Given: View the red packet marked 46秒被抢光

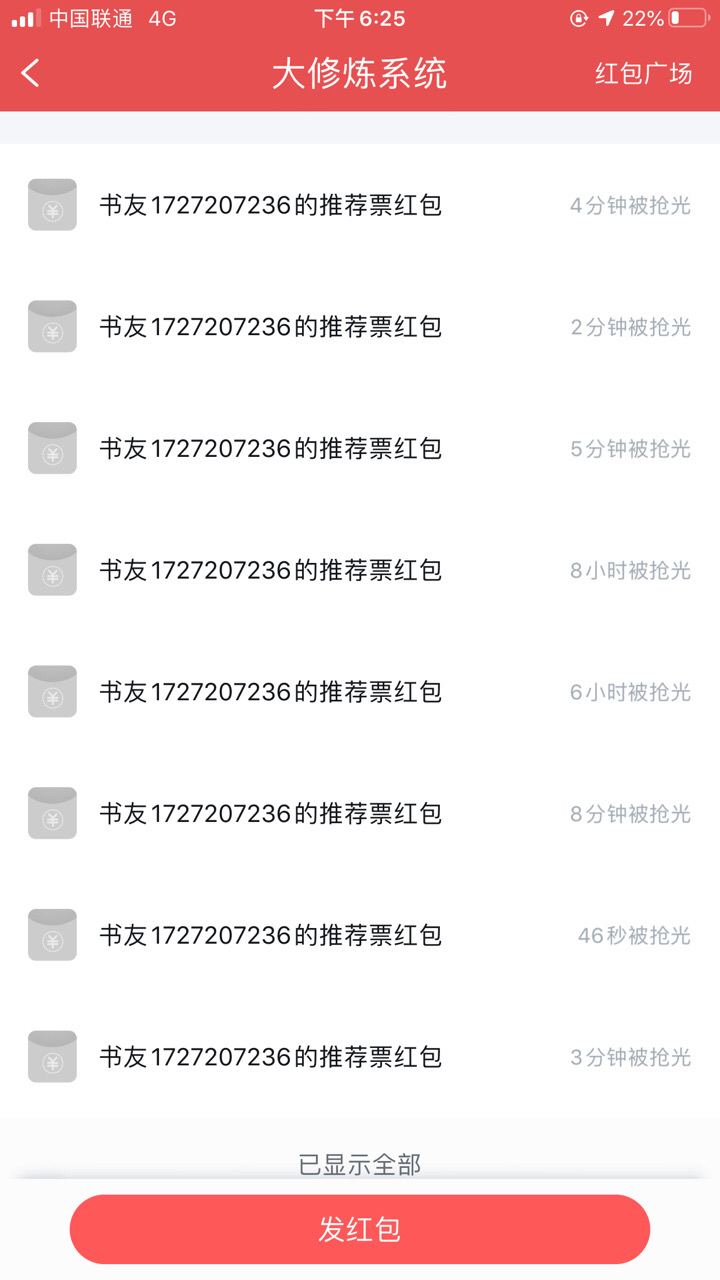Looking at the screenshot, I should [360, 936].
